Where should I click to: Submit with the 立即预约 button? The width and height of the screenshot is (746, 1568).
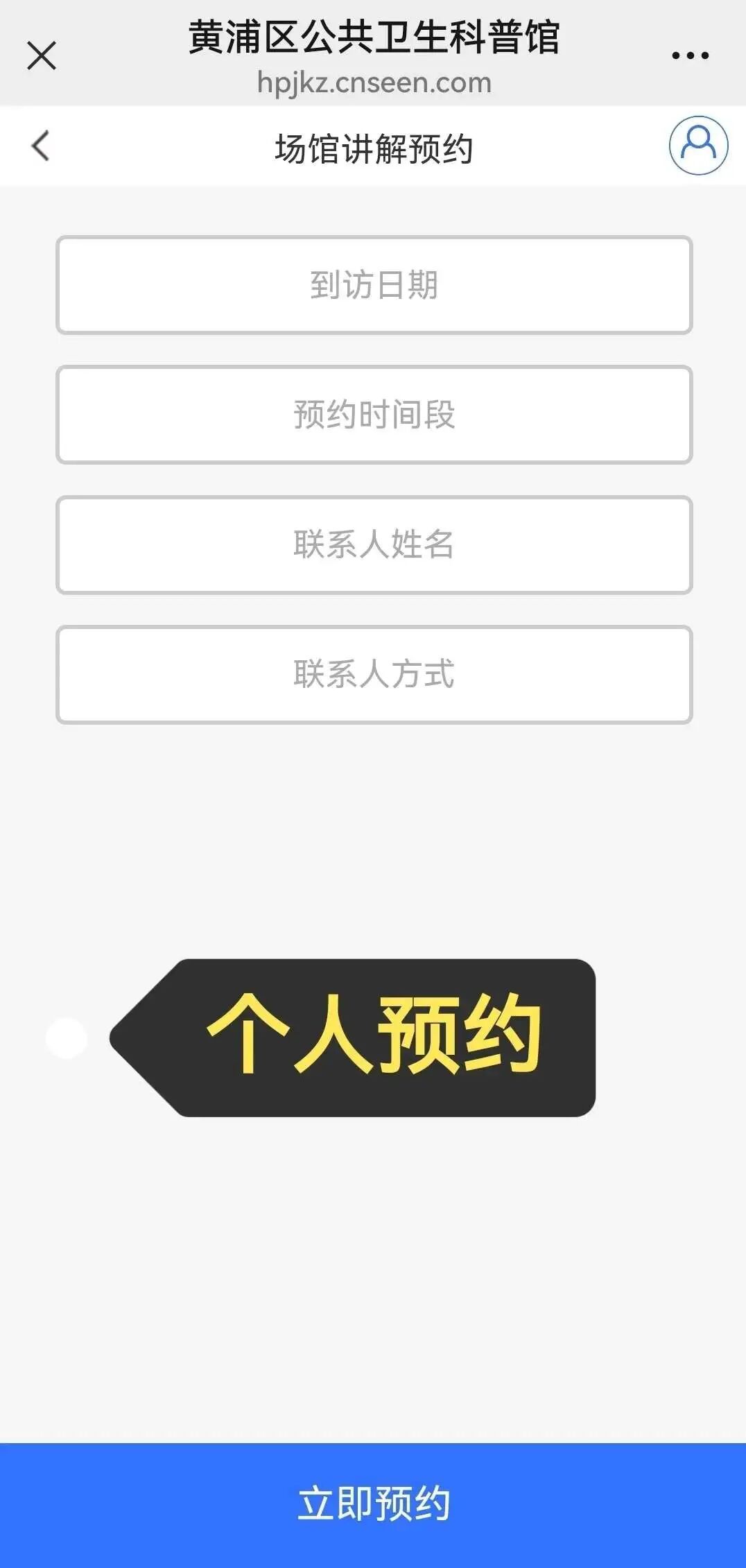click(x=373, y=1506)
